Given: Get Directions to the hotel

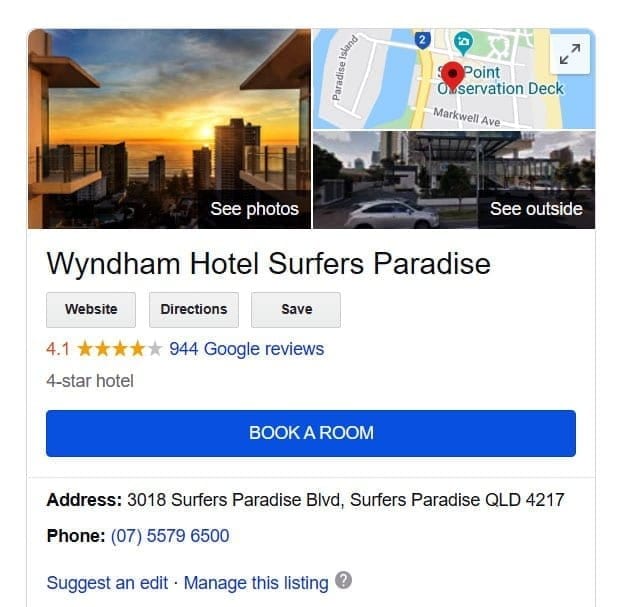Looking at the screenshot, I should (x=194, y=309).
